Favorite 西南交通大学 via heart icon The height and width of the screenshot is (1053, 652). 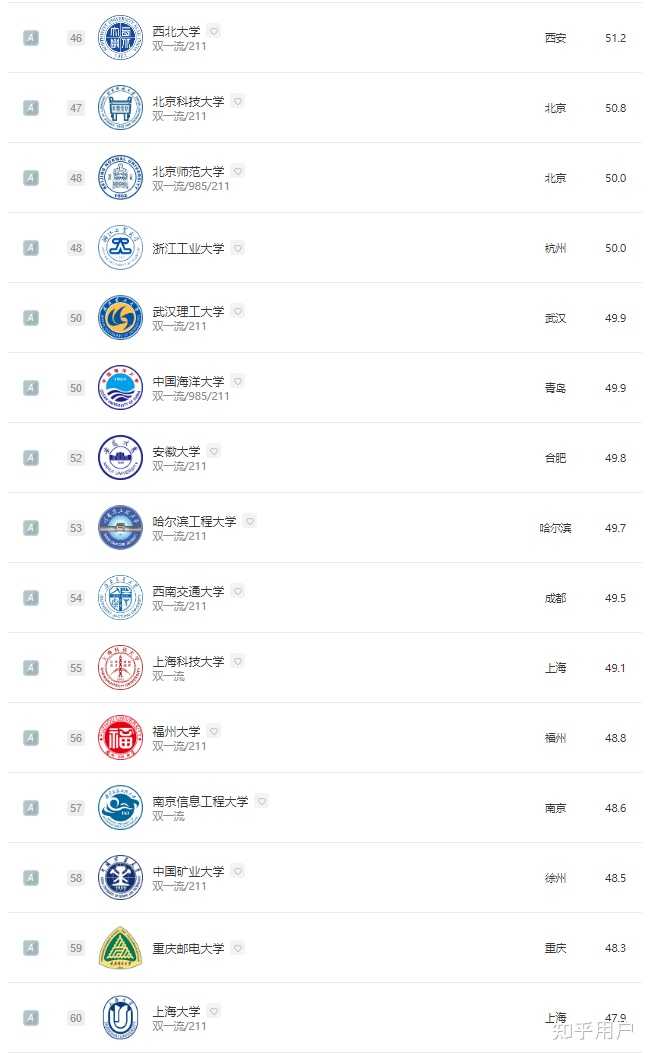[x=237, y=591]
